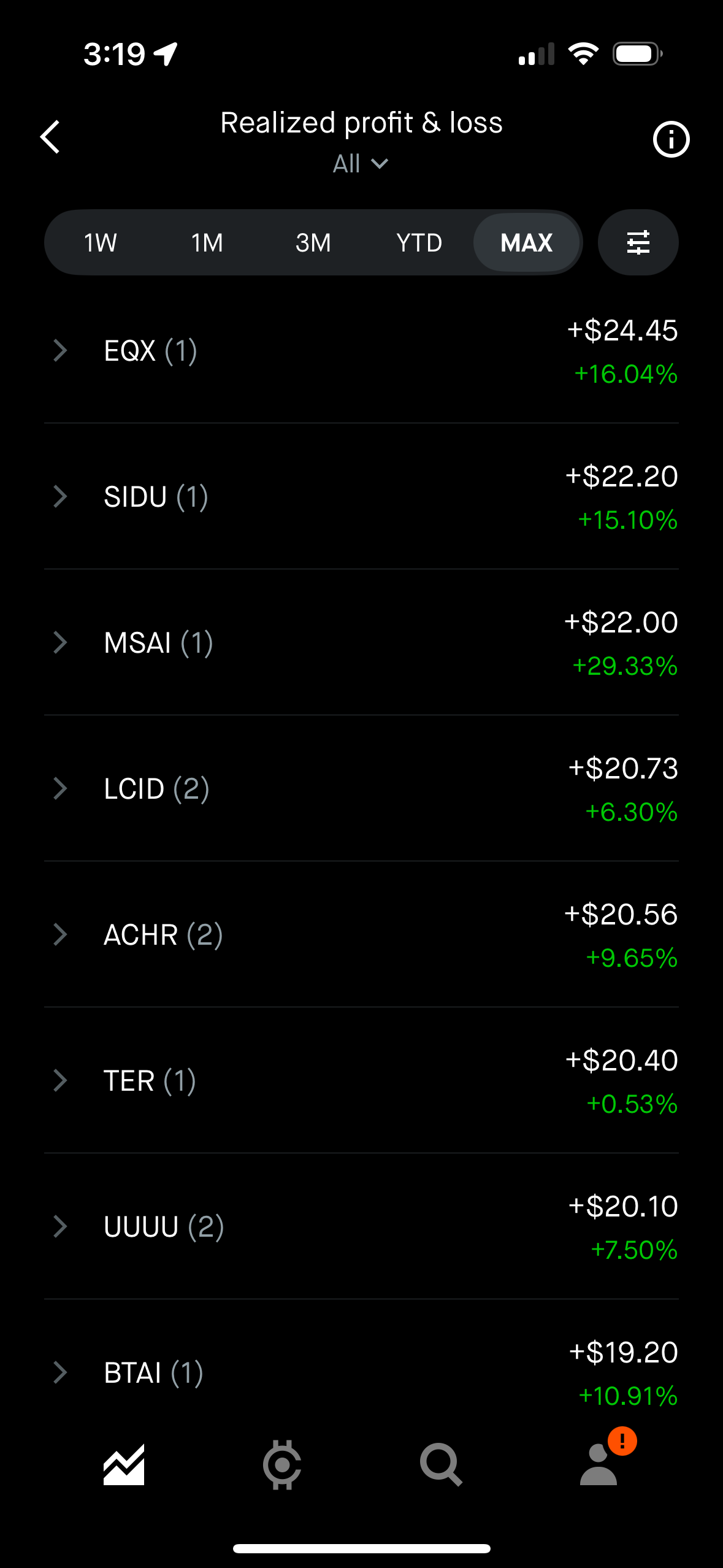Viewport: 723px width, 1568px height.
Task: Select the 3M time filter
Action: [x=313, y=242]
